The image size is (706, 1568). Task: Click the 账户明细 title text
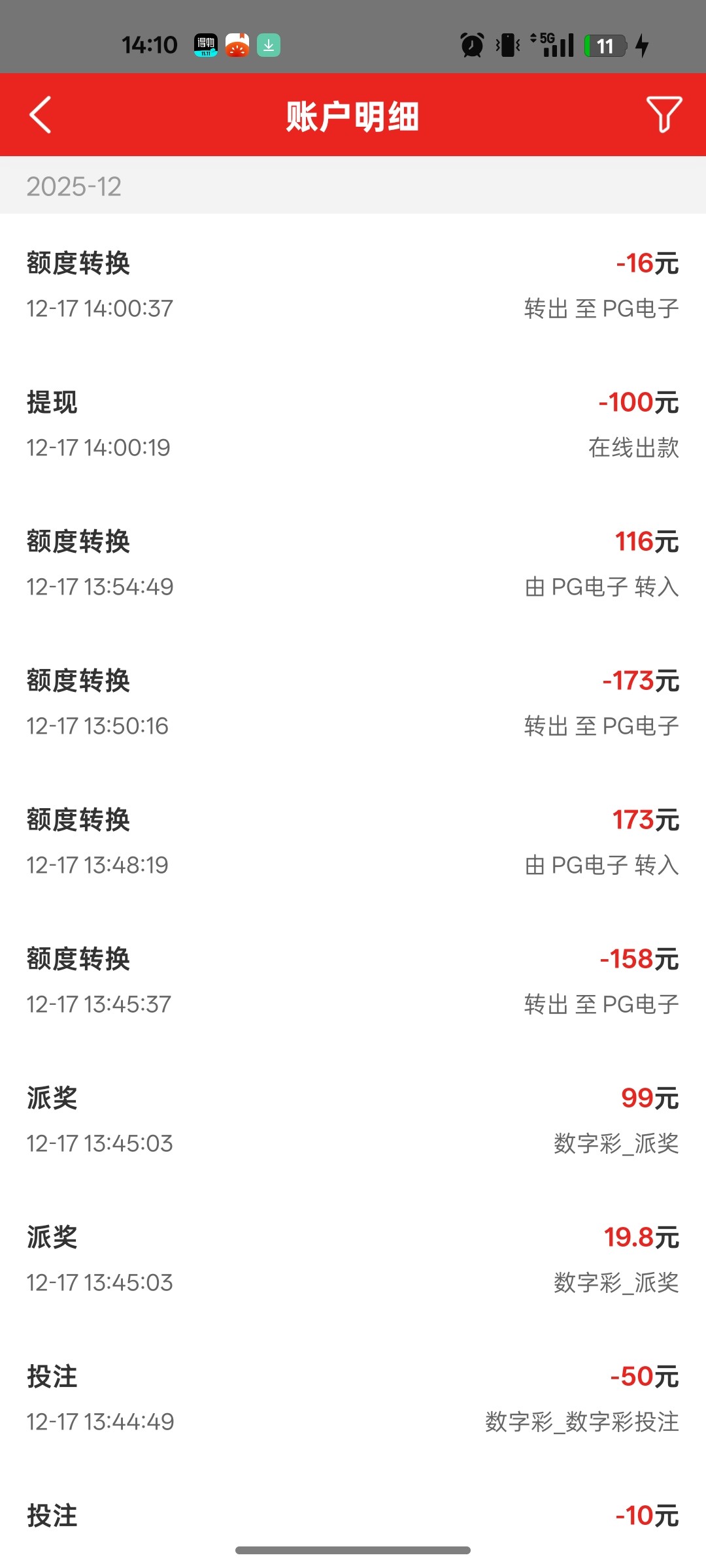coord(353,115)
